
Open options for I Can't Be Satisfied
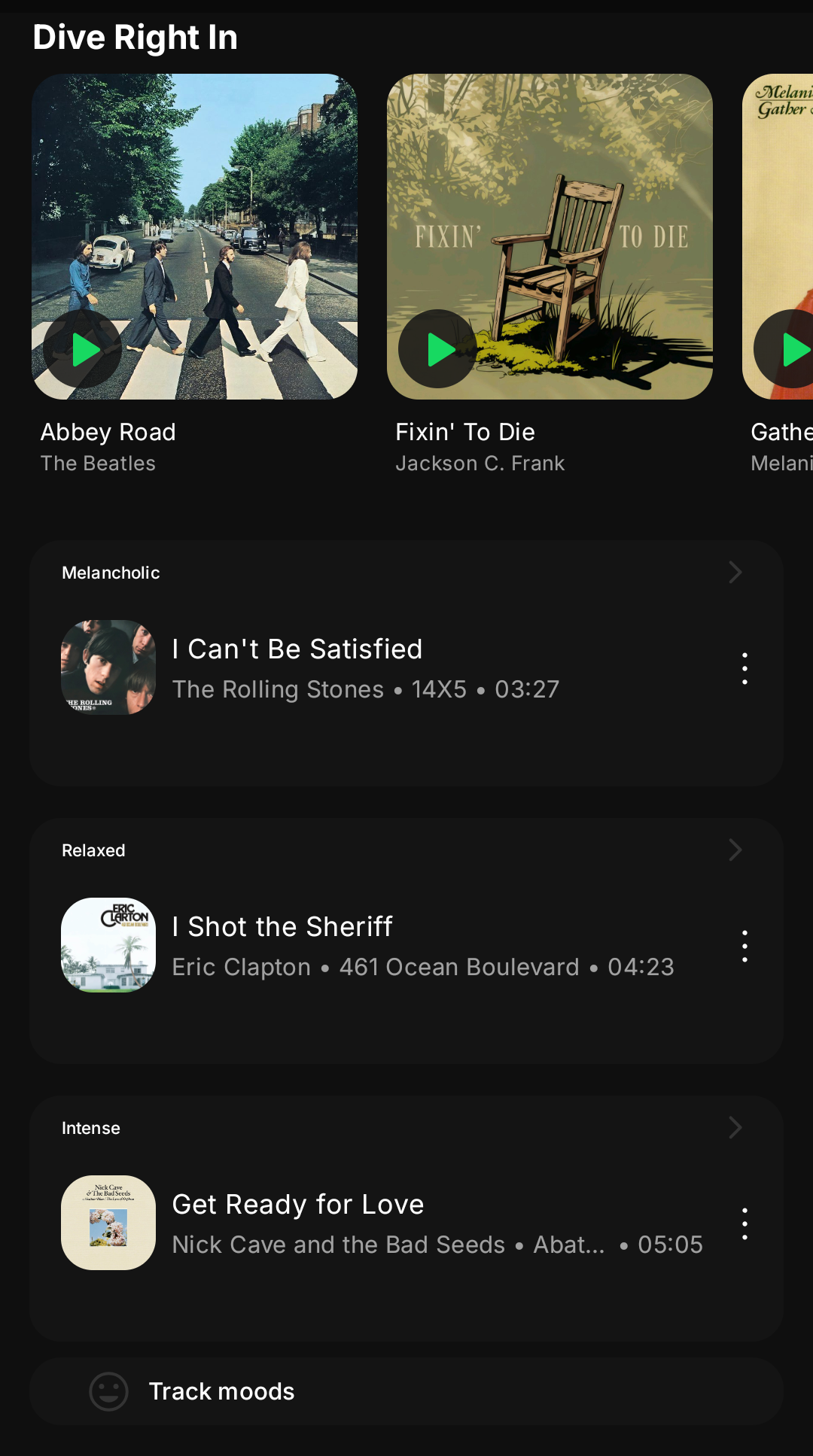click(744, 668)
